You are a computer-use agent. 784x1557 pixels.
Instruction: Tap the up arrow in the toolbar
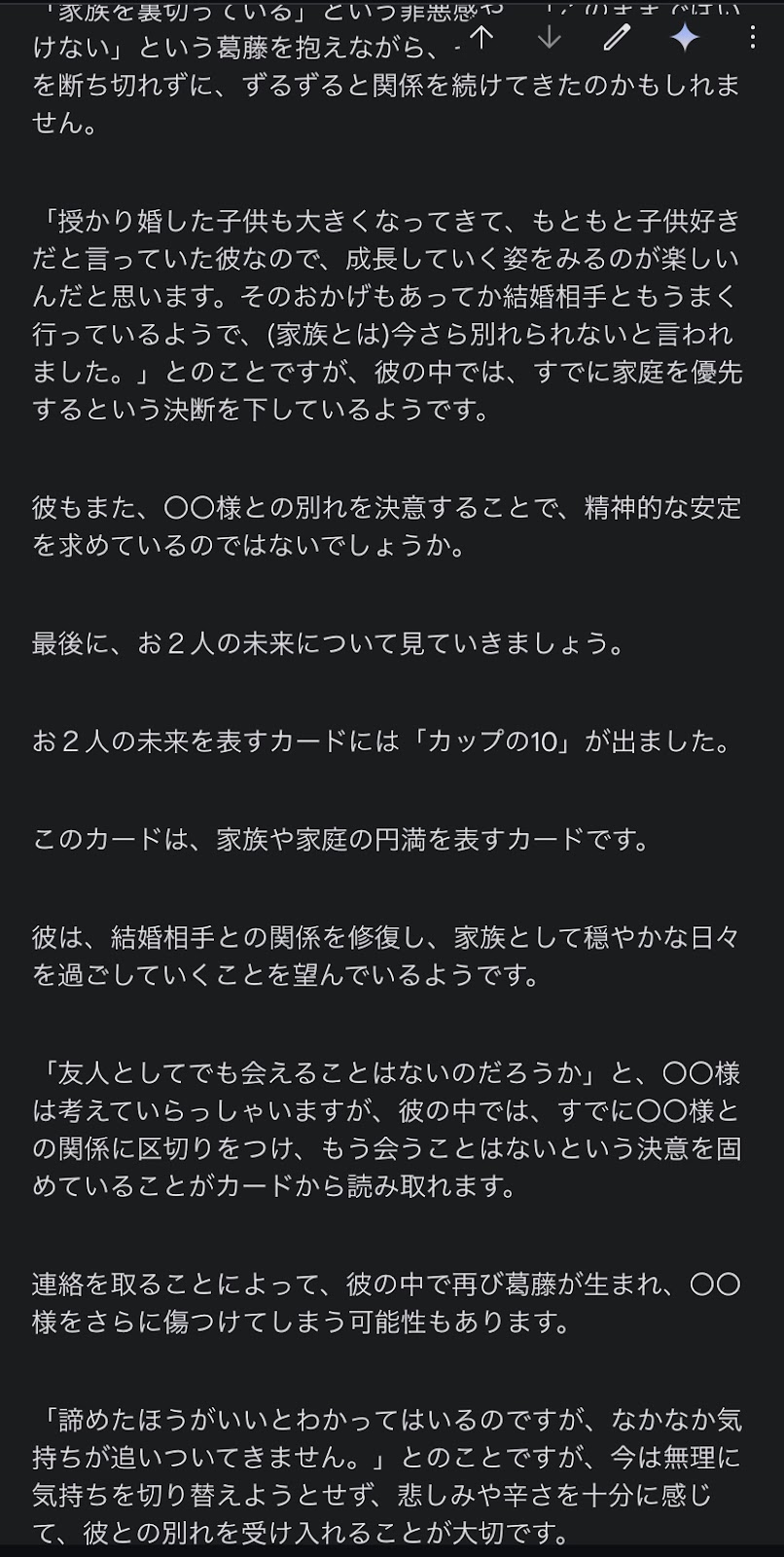coord(481,38)
